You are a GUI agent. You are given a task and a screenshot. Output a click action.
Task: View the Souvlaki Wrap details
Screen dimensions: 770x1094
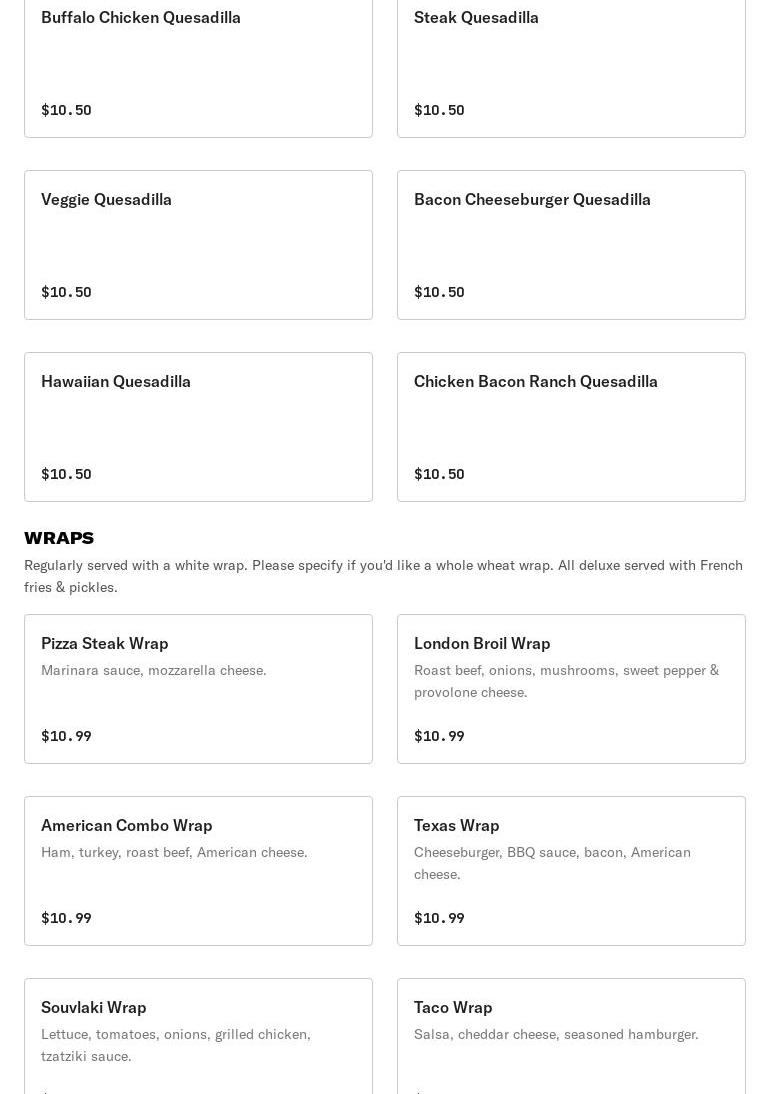[x=198, y=1036]
